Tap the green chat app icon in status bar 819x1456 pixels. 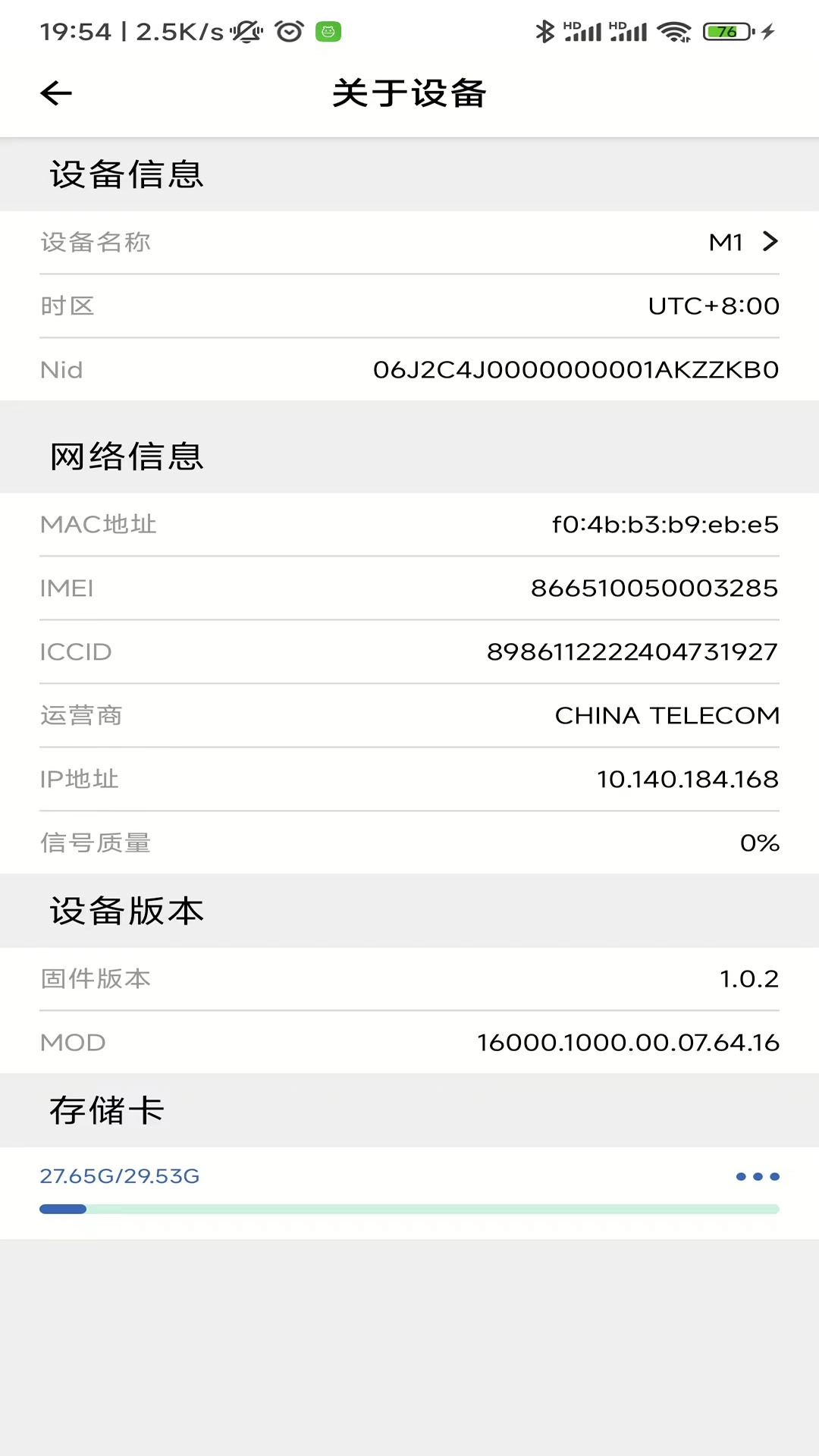pos(327,32)
